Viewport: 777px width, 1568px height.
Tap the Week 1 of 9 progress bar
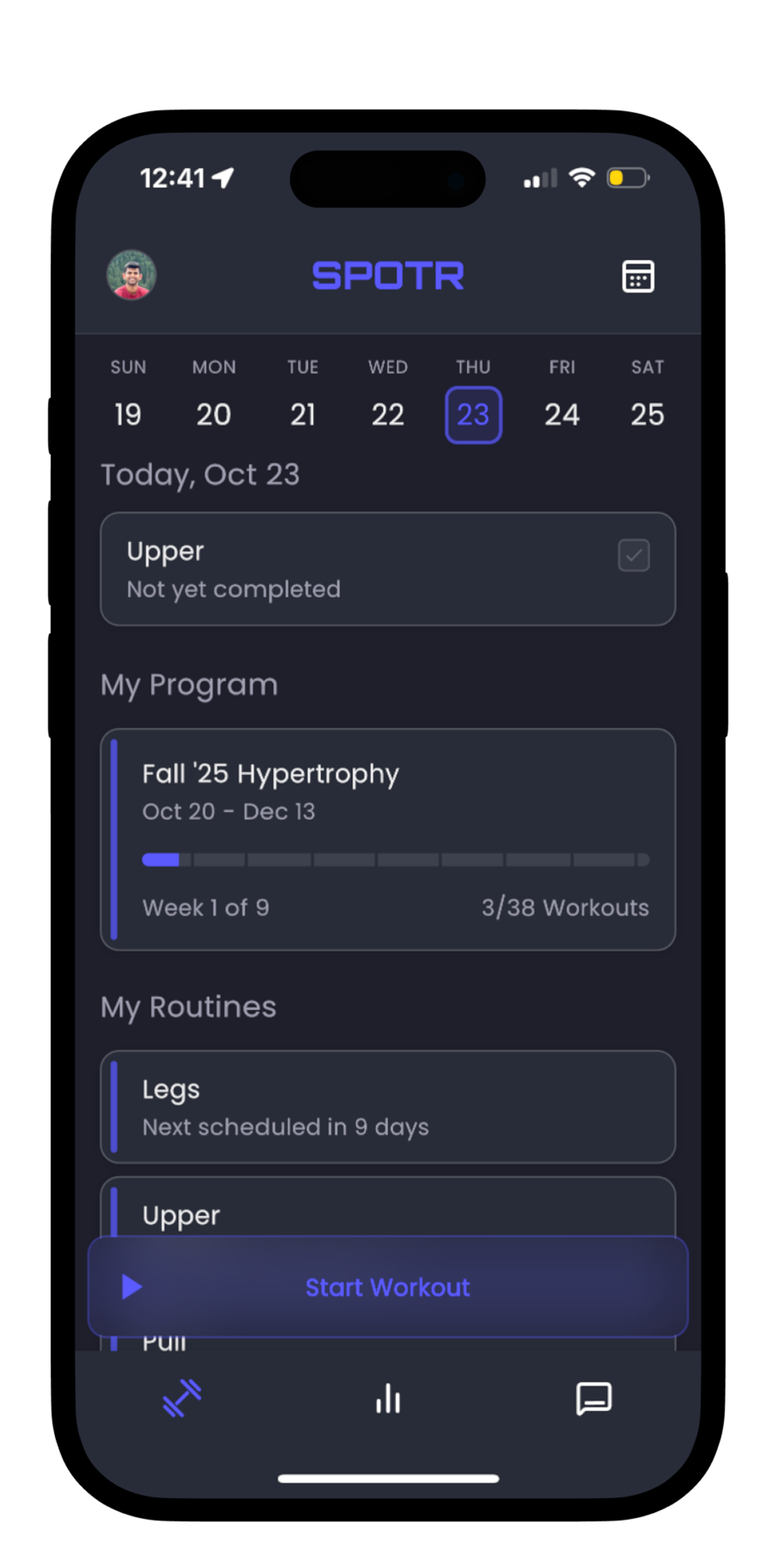tap(395, 859)
